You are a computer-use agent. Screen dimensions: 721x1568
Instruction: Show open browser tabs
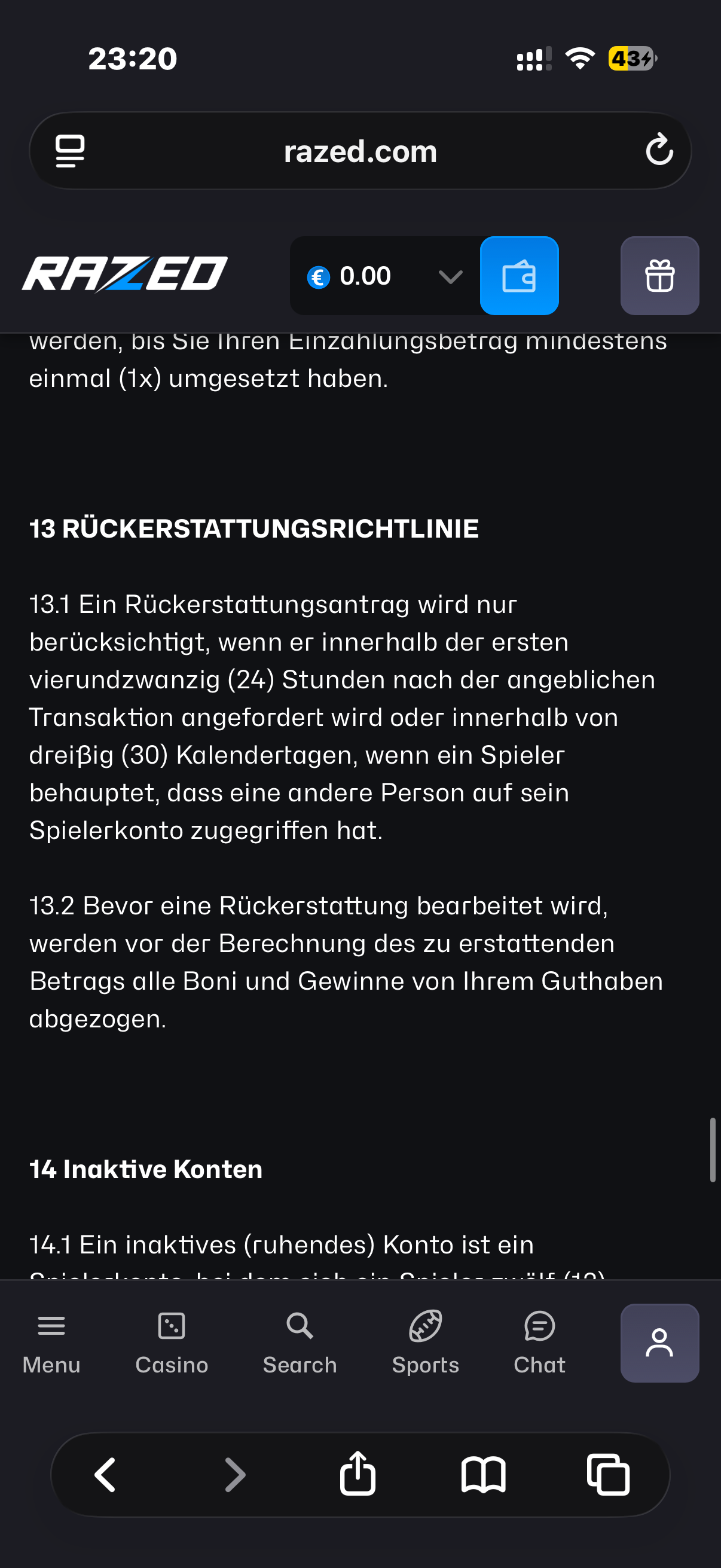click(x=608, y=1474)
